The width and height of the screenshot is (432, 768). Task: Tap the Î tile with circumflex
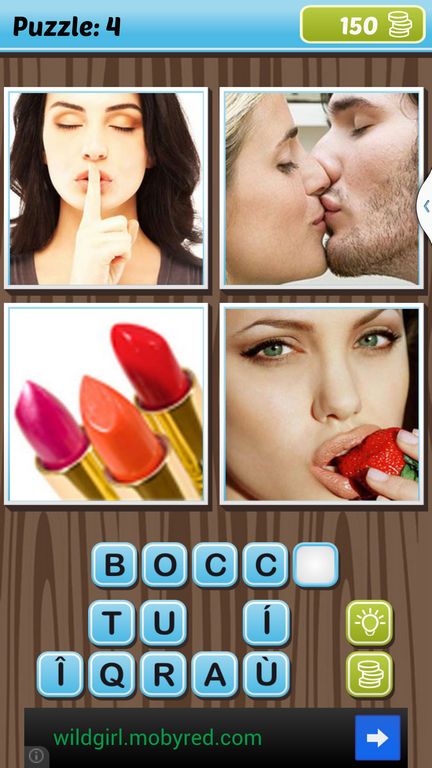(60, 674)
